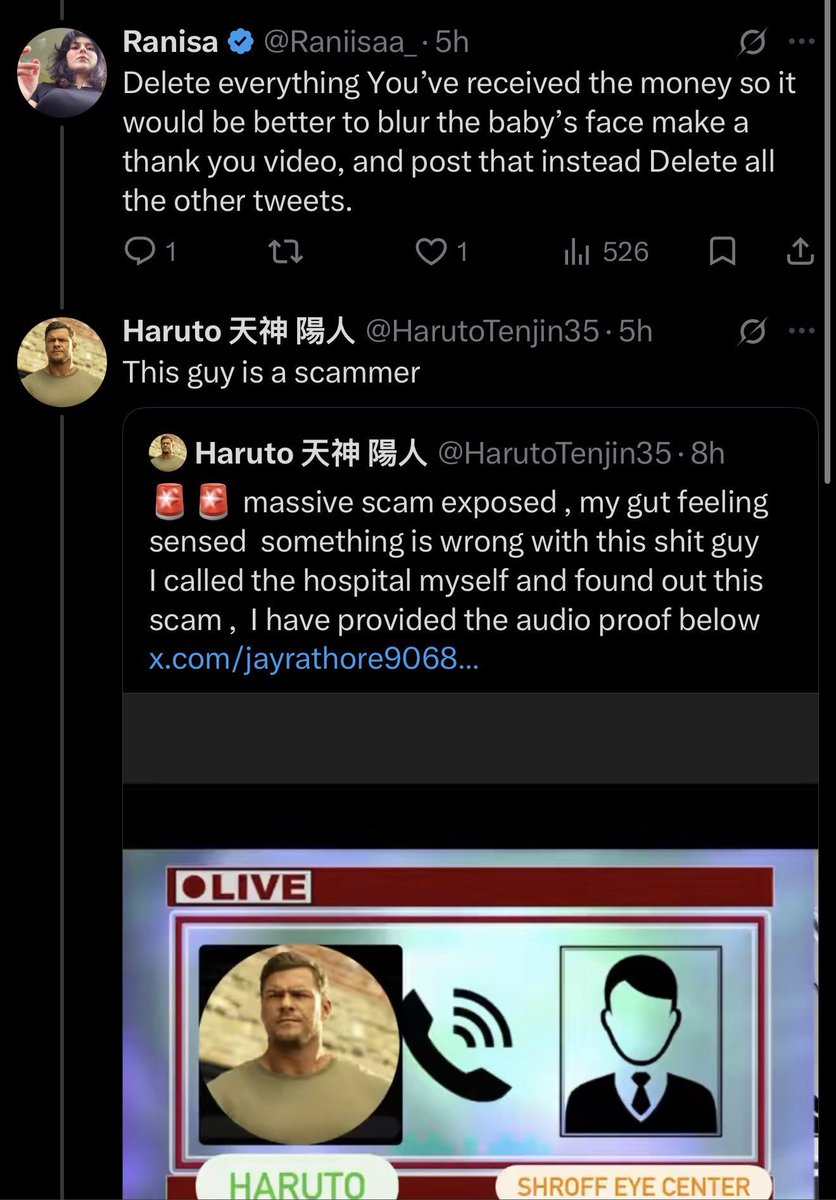View analytics for Ranisa's tweet
This screenshot has width=836, height=1200.
click(x=606, y=253)
